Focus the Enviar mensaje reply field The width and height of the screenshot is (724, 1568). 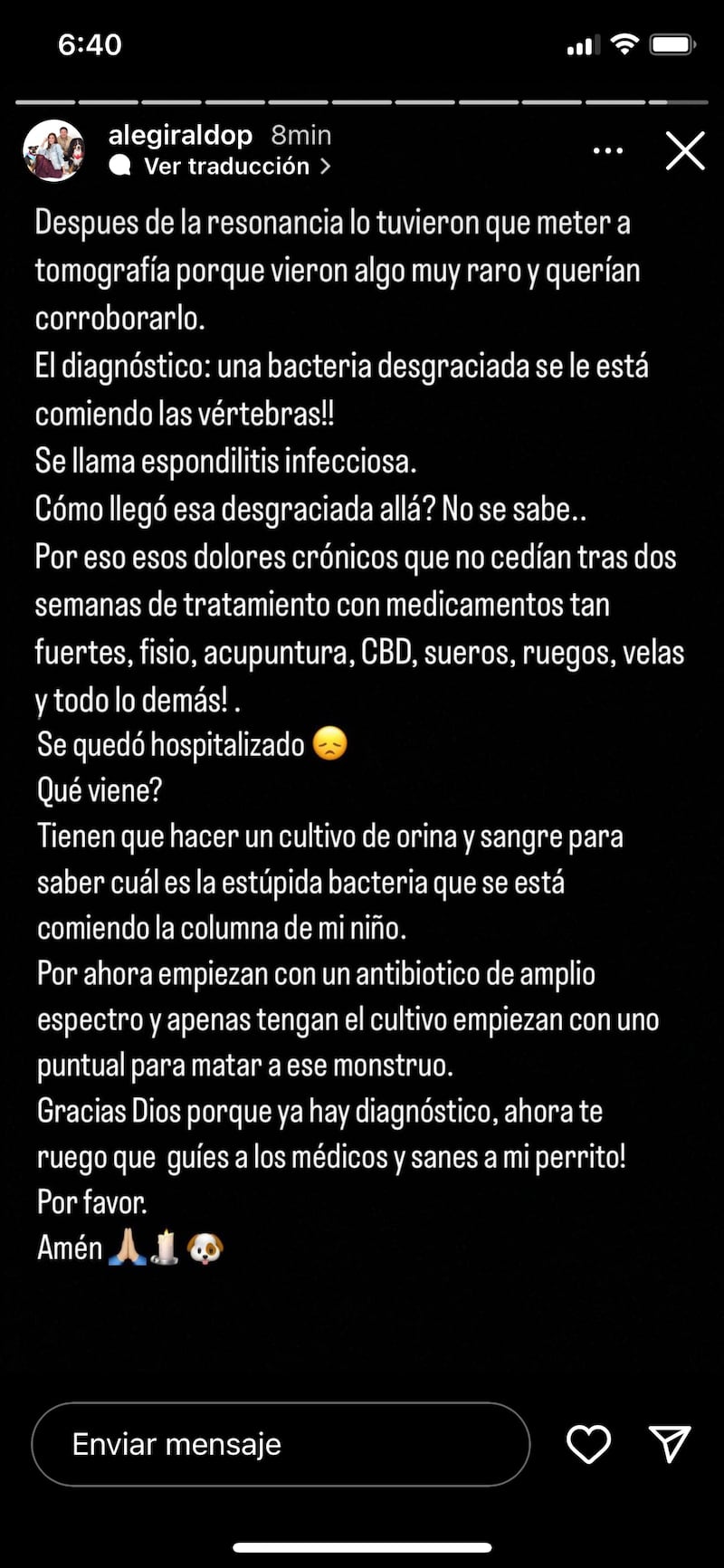coord(280,1444)
